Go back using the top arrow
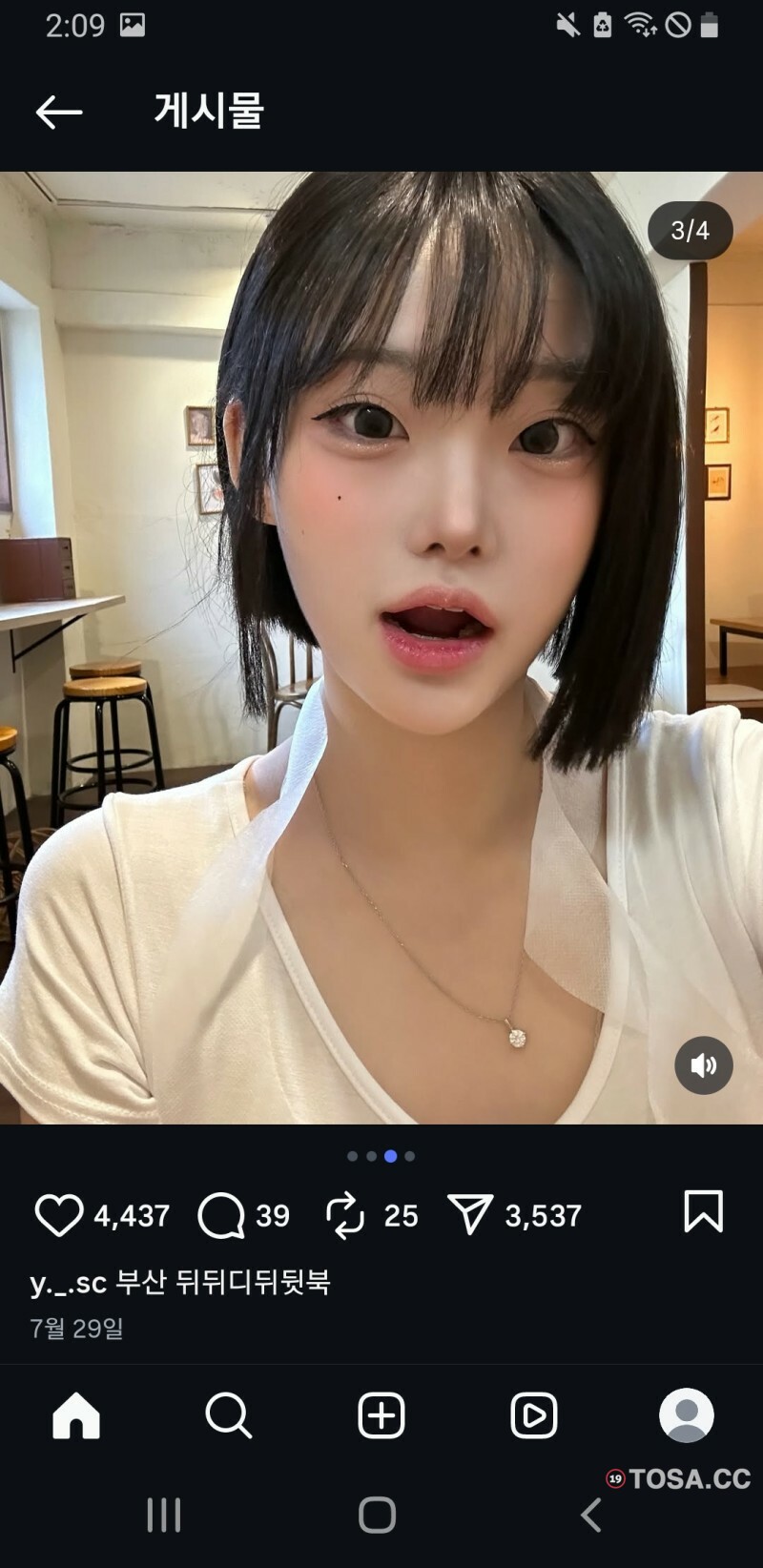 [x=59, y=113]
